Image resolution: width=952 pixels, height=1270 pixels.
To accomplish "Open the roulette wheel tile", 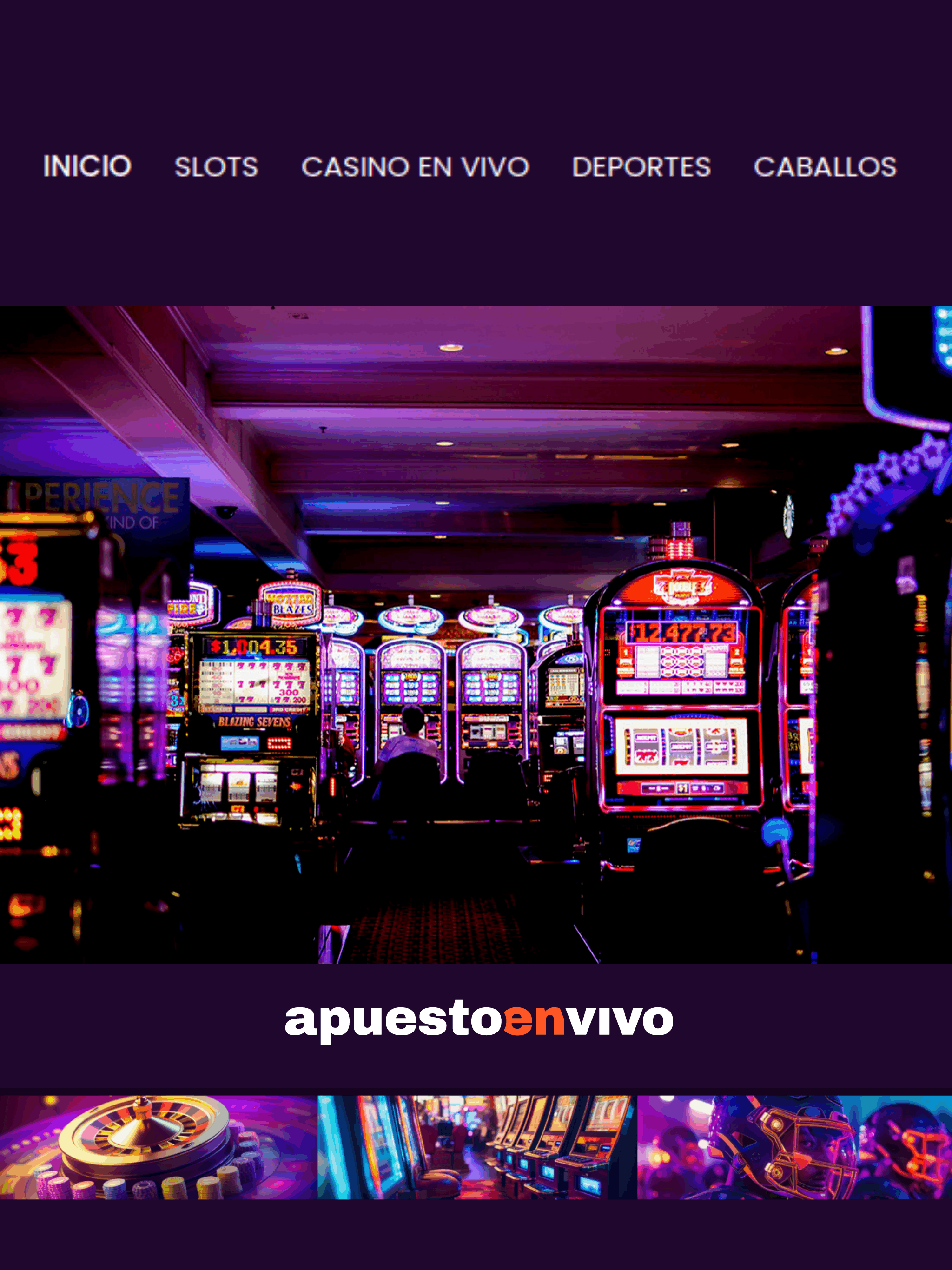I will click(158, 1146).
